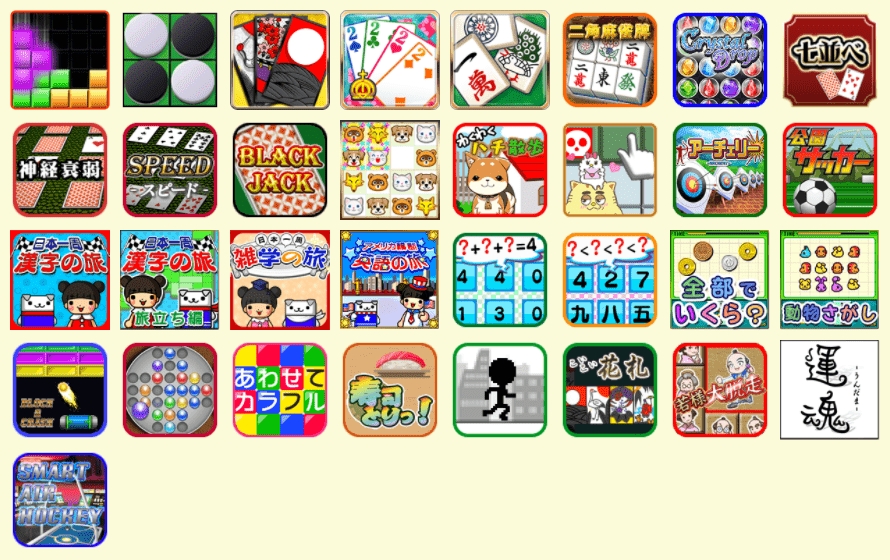Launch the Smart Air Hockey game
The width and height of the screenshot is (890, 560).
(x=60, y=500)
